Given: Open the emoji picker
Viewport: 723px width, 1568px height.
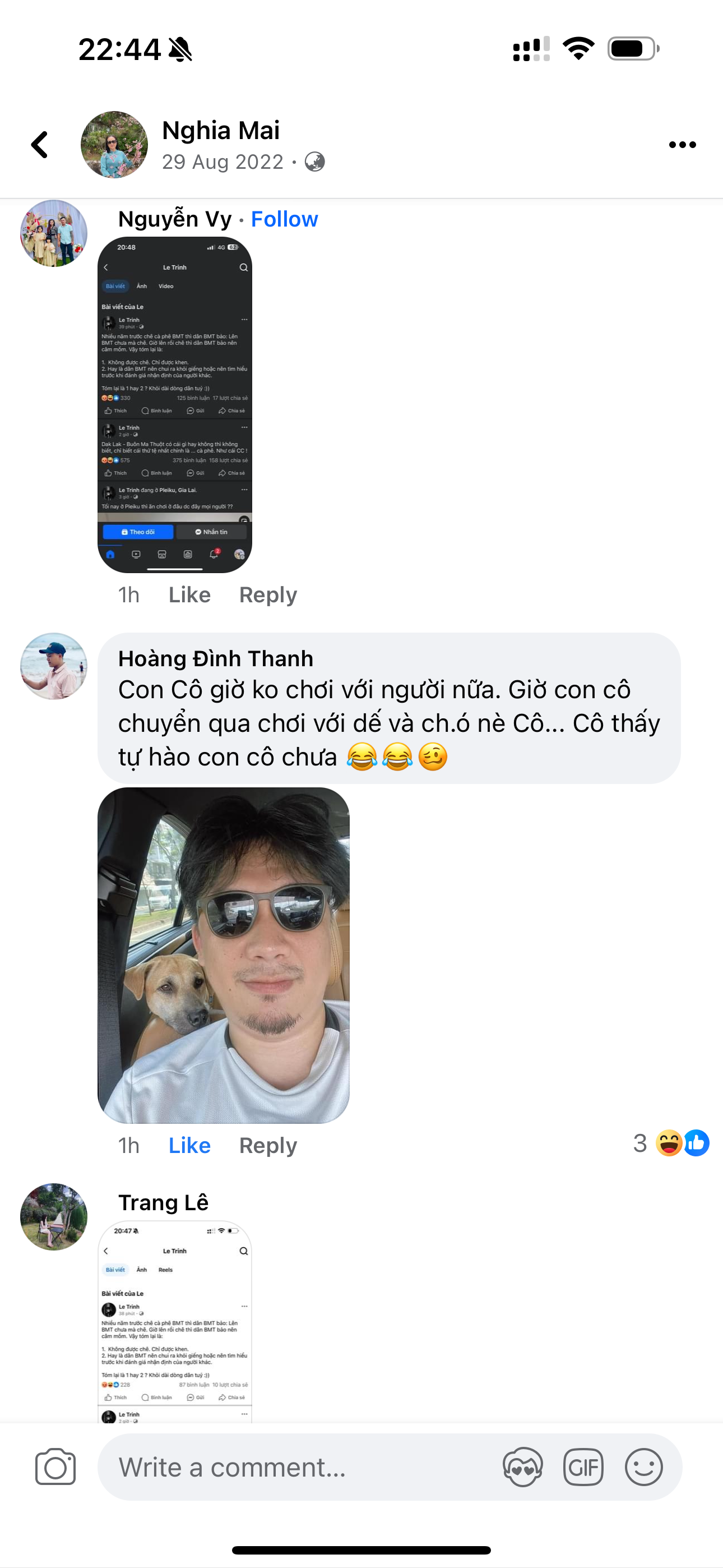Looking at the screenshot, I should 643,1467.
